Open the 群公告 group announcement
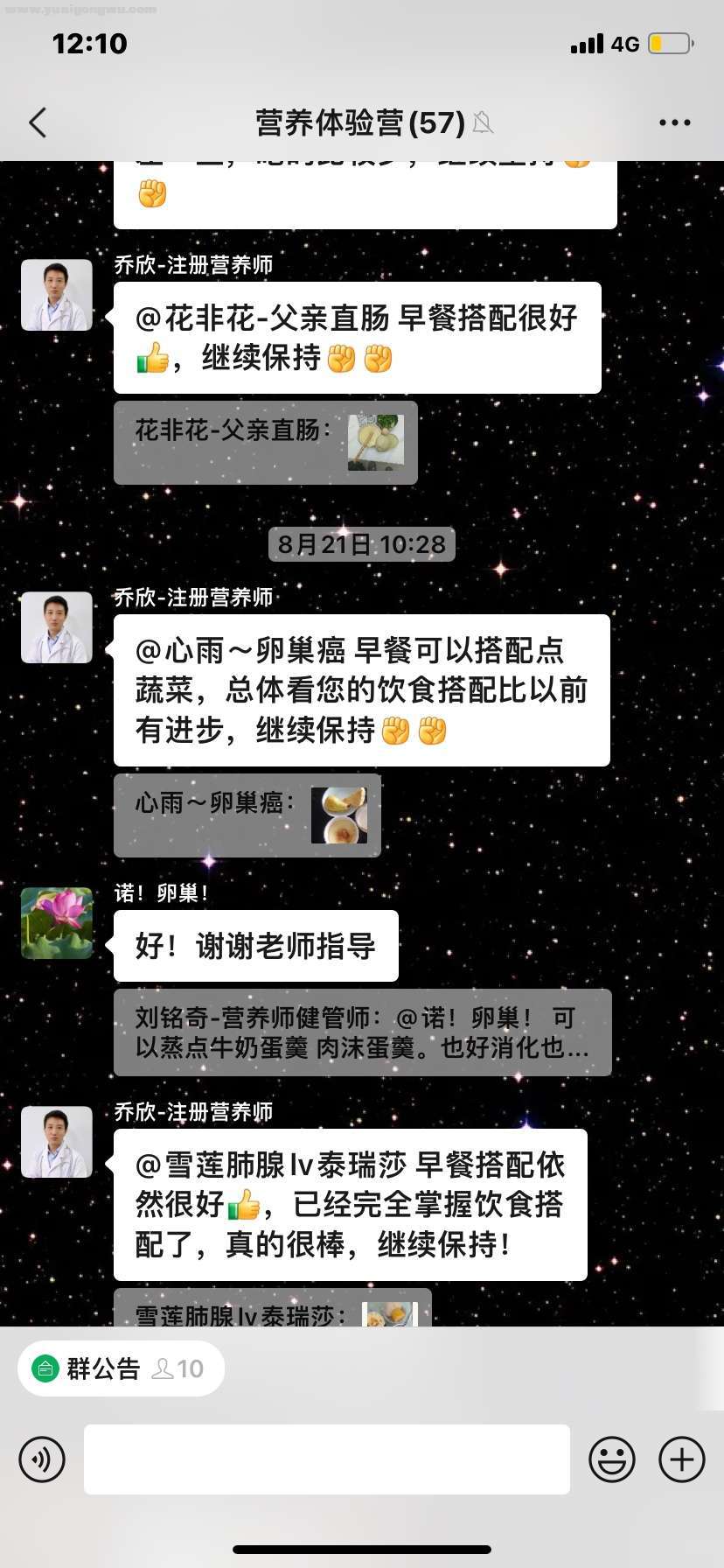 click(x=120, y=1368)
